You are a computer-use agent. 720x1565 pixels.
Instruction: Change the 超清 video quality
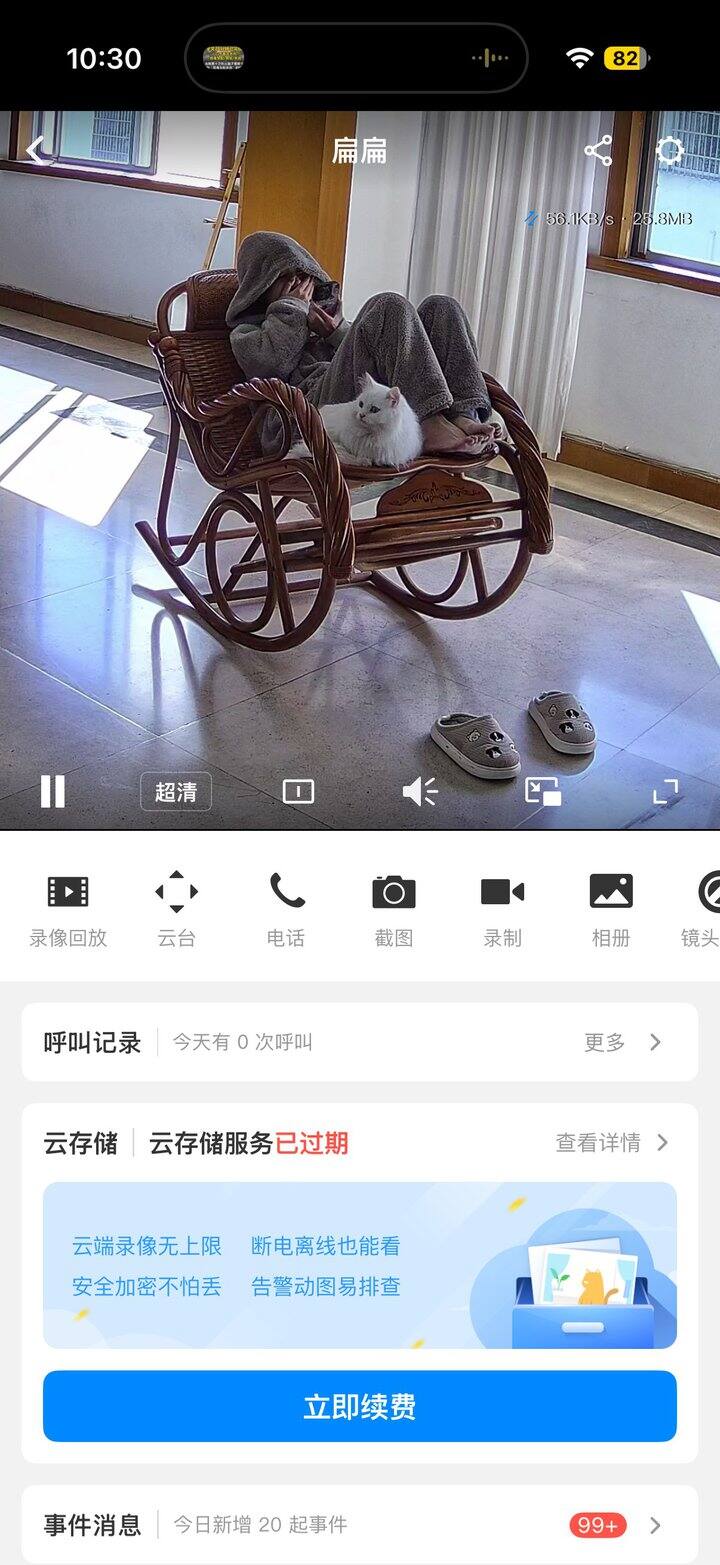pos(176,792)
